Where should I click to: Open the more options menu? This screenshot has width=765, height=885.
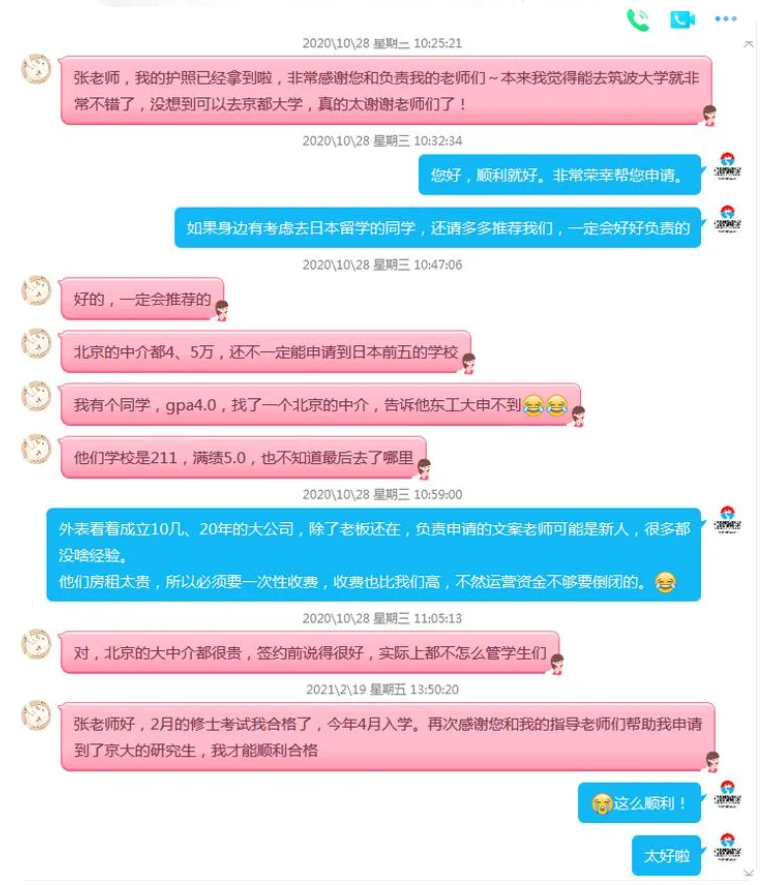coord(725,19)
